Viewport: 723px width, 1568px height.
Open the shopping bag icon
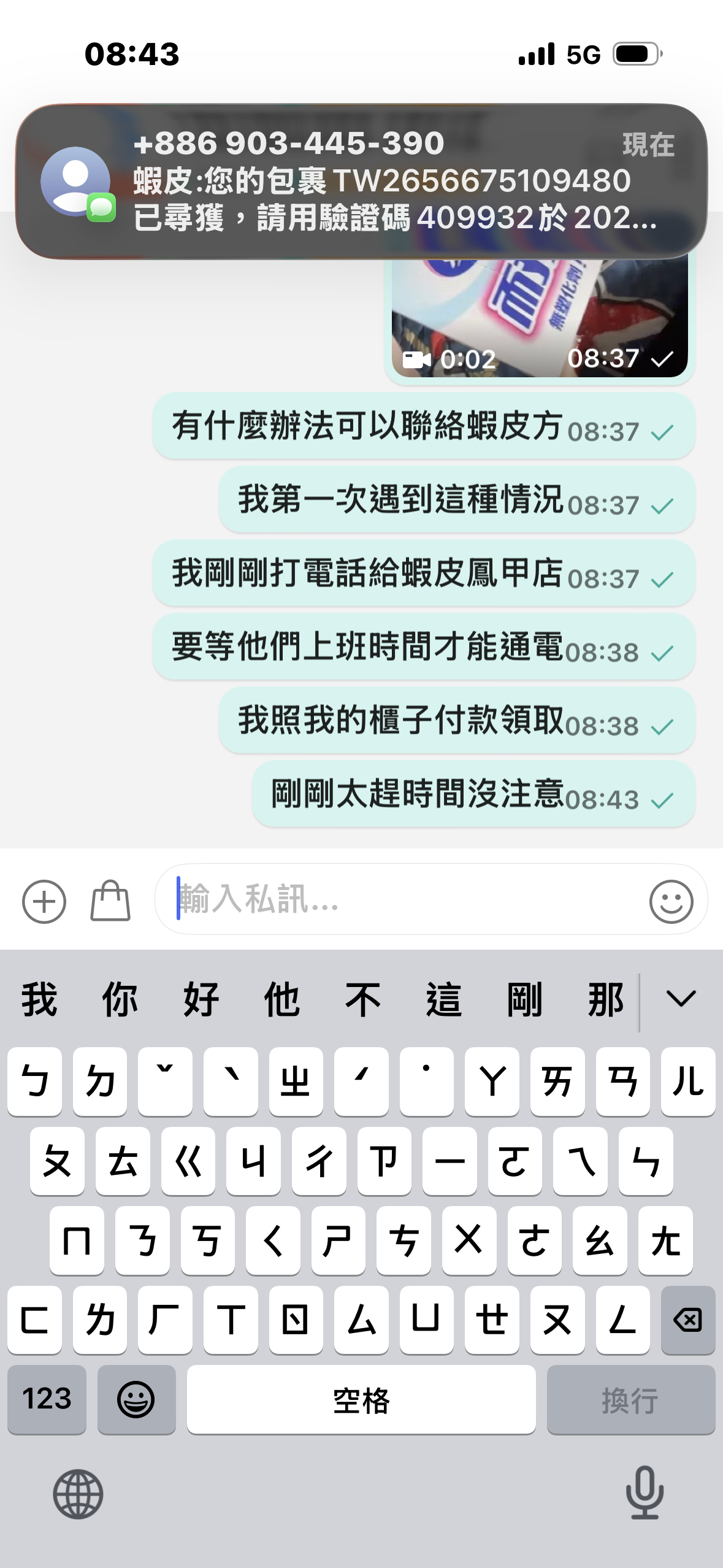pos(110,901)
